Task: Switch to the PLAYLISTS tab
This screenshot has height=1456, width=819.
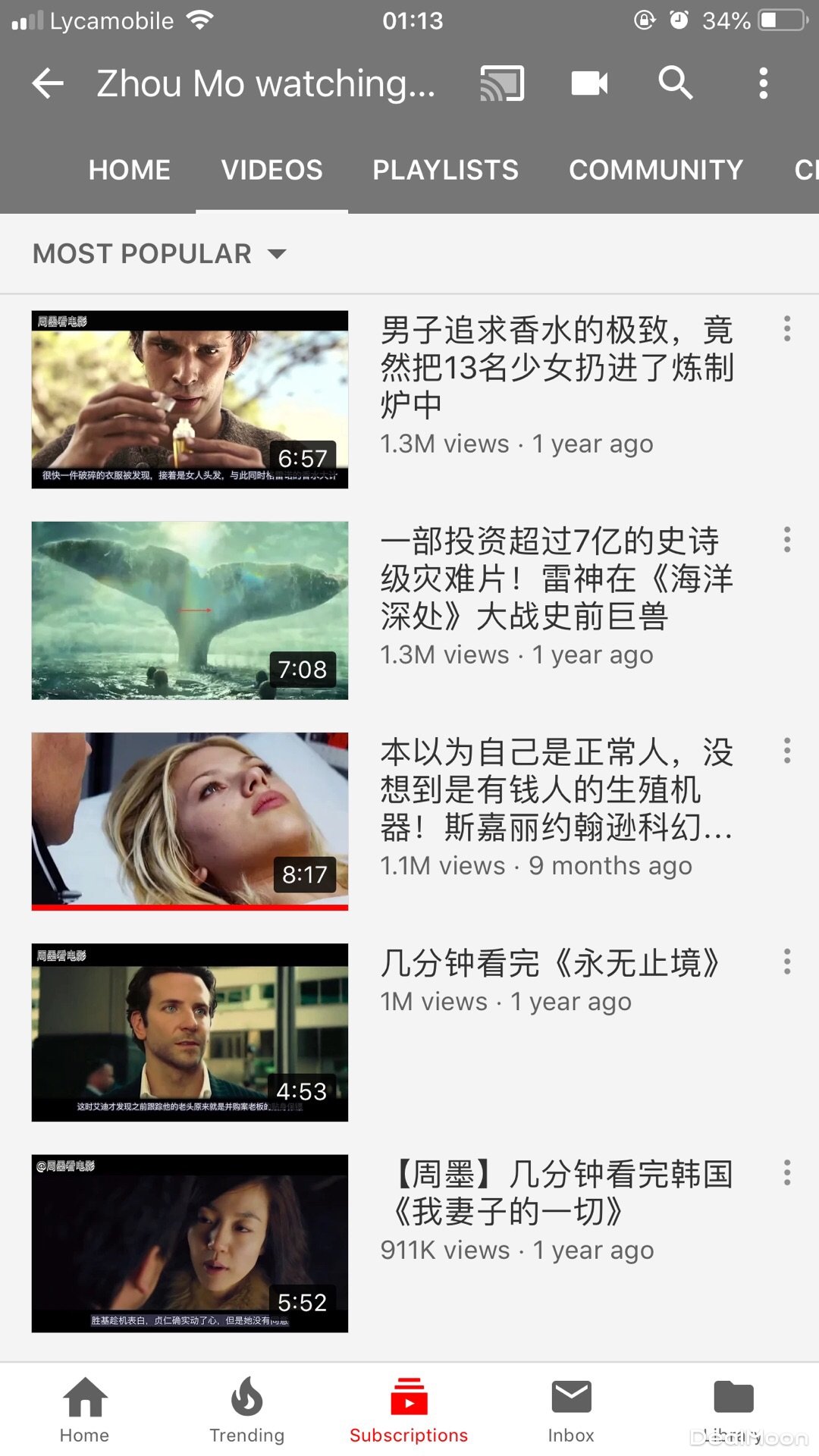Action: pyautogui.click(x=444, y=170)
